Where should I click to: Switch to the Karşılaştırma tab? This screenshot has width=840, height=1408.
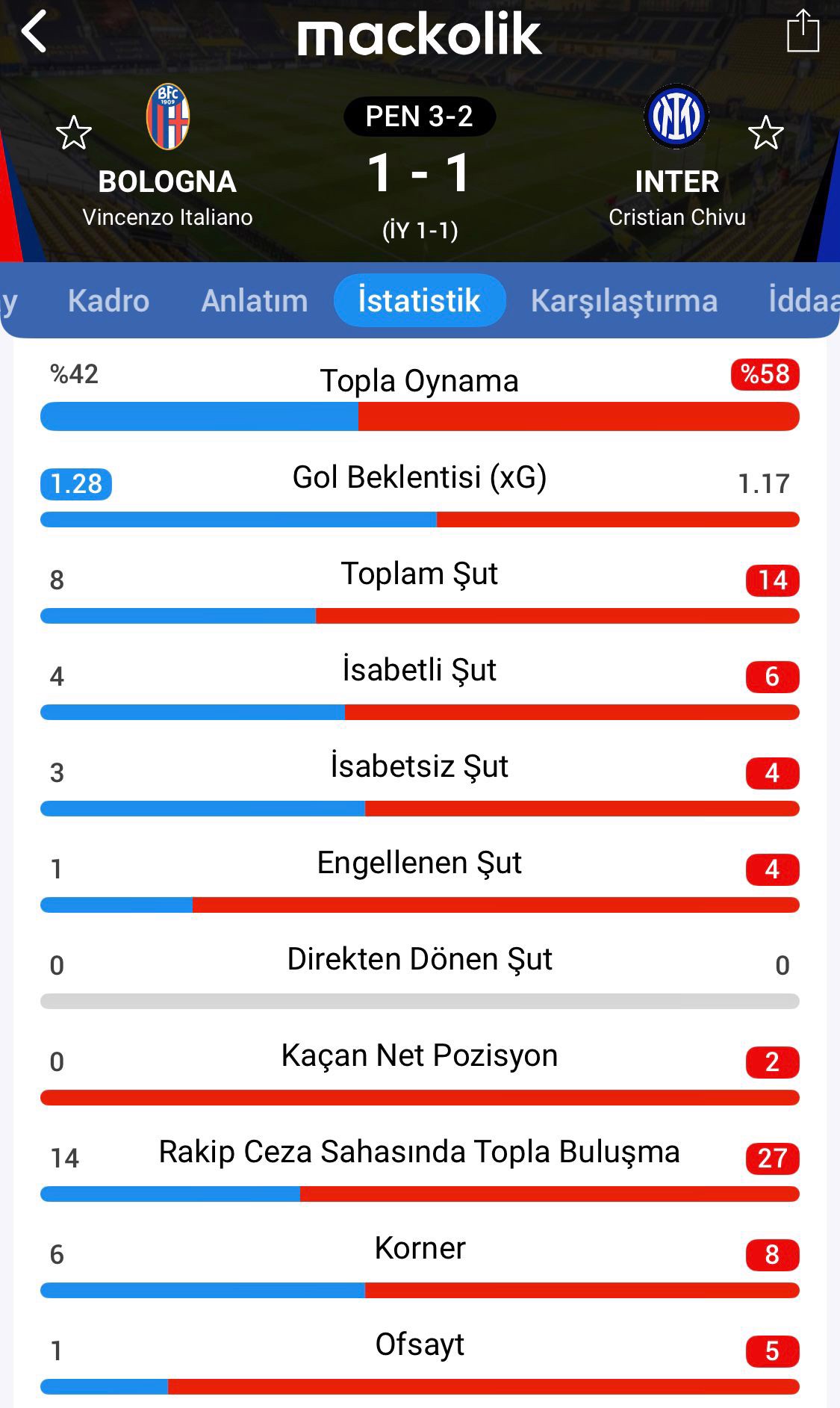click(623, 300)
